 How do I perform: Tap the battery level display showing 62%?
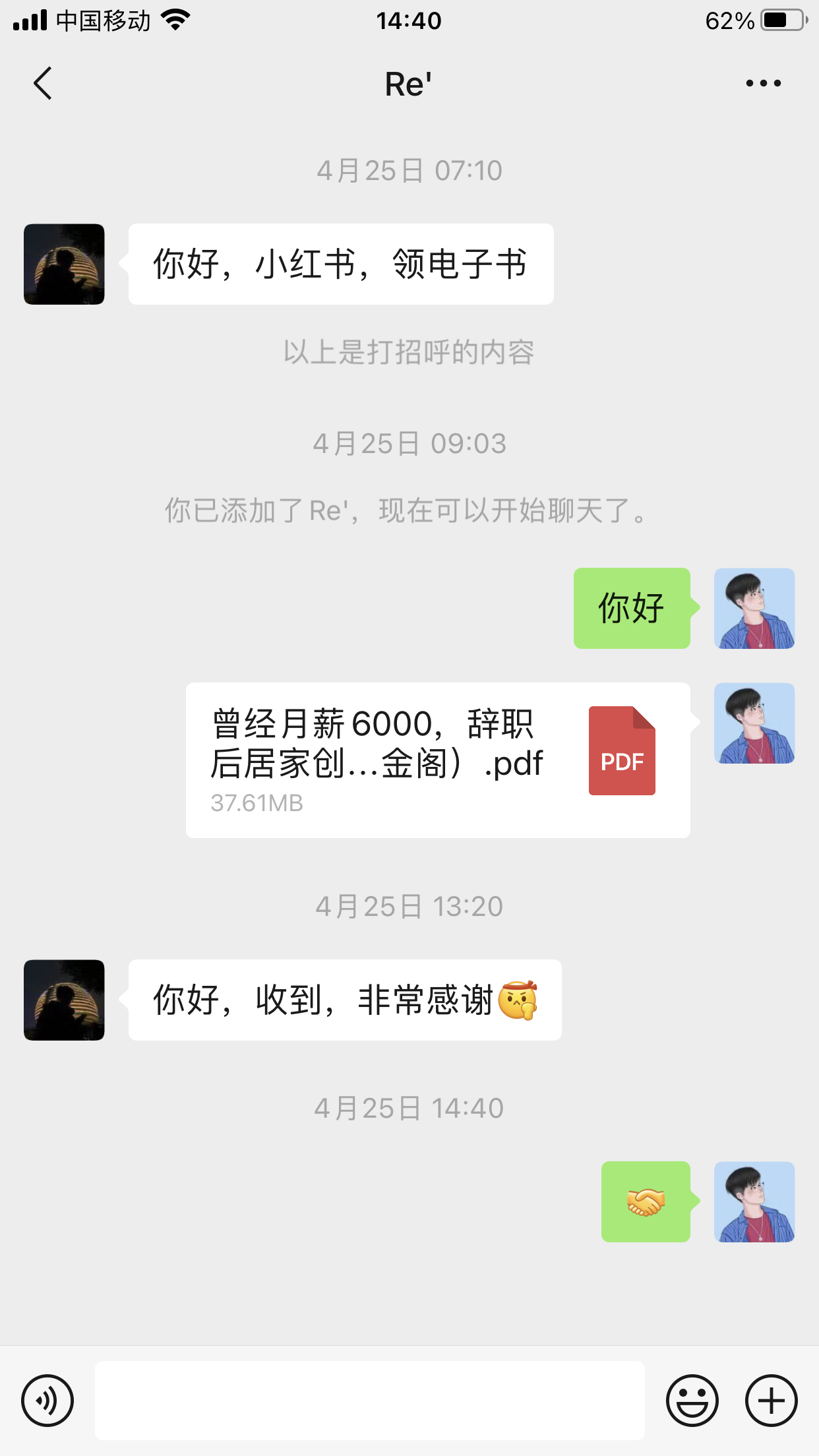click(729, 20)
